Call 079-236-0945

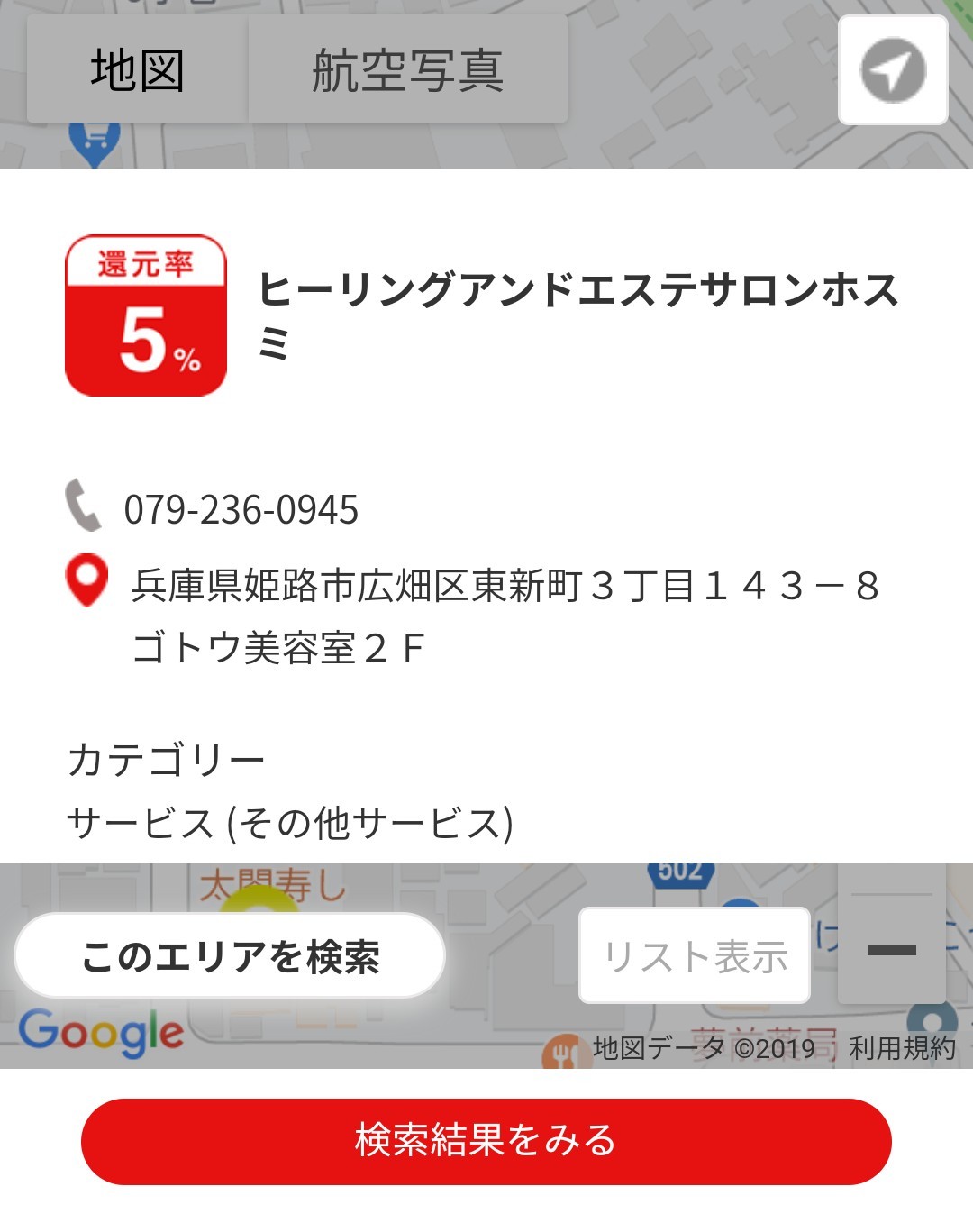[x=241, y=509]
